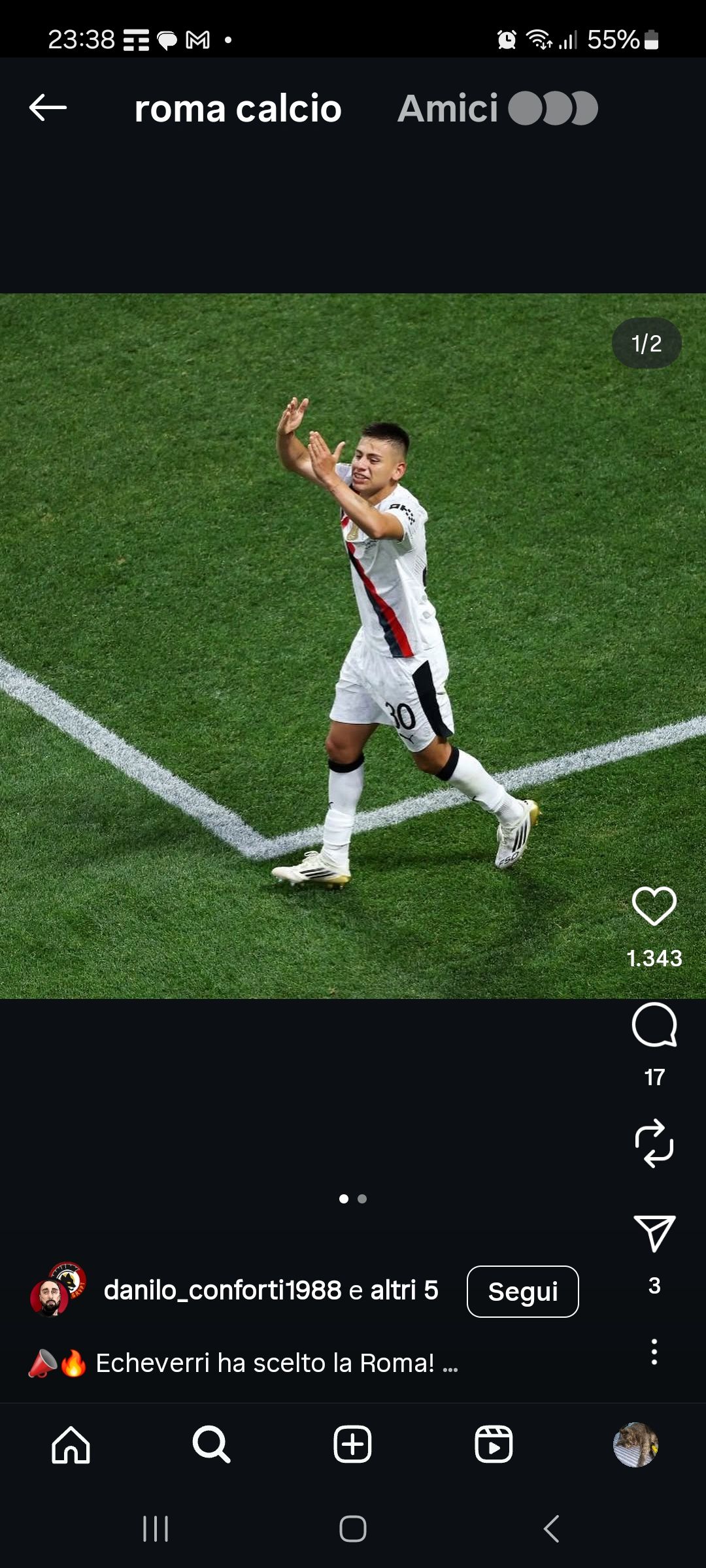The image size is (706, 1568).
Task: Repost this post
Action: click(654, 1143)
